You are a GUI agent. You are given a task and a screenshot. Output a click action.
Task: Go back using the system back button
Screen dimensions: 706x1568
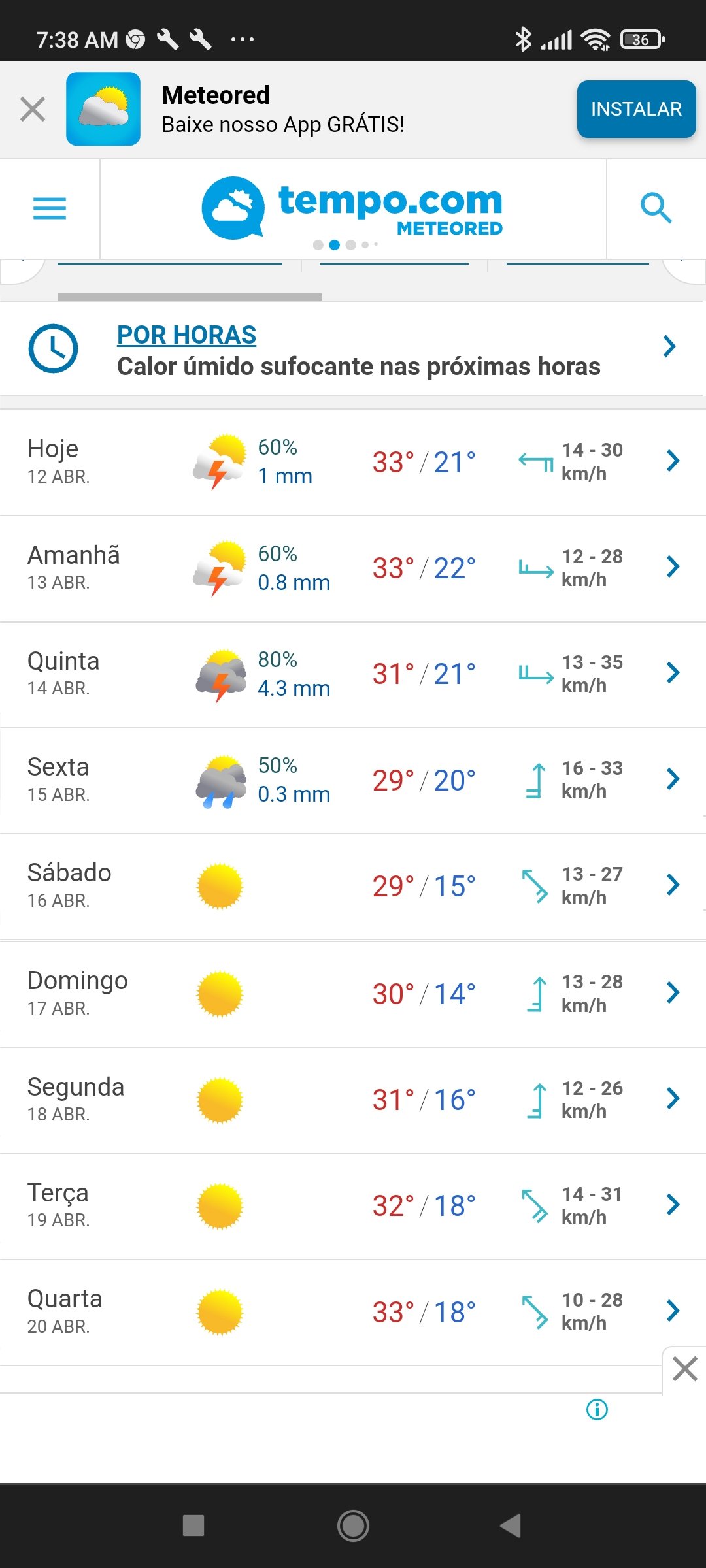[510, 1526]
